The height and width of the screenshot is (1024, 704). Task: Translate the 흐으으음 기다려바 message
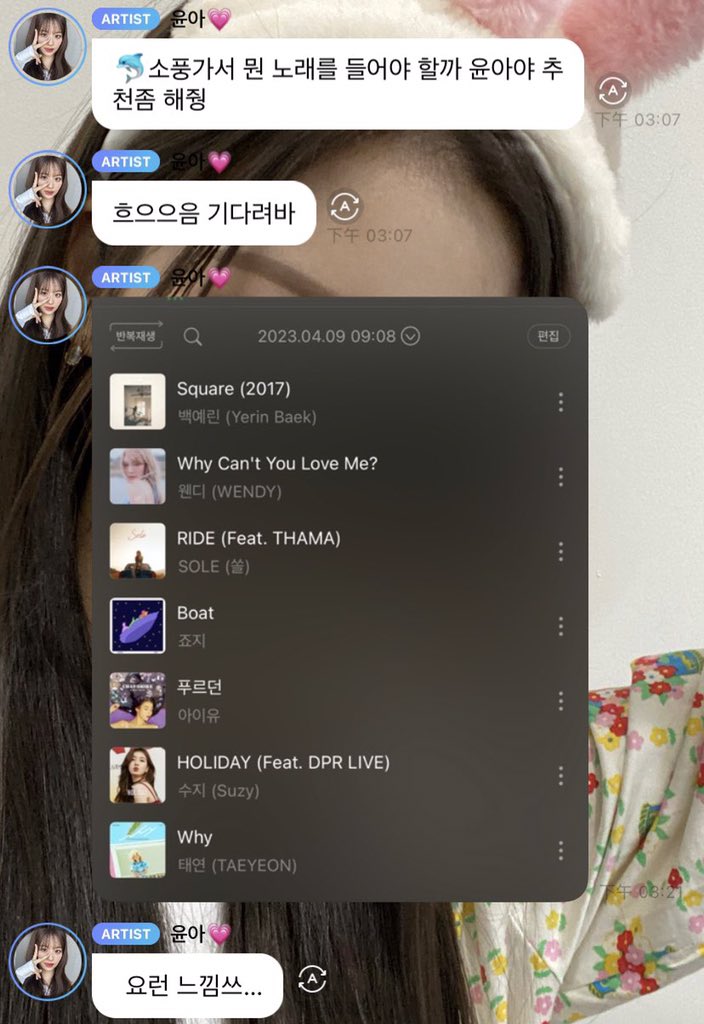coord(344,207)
